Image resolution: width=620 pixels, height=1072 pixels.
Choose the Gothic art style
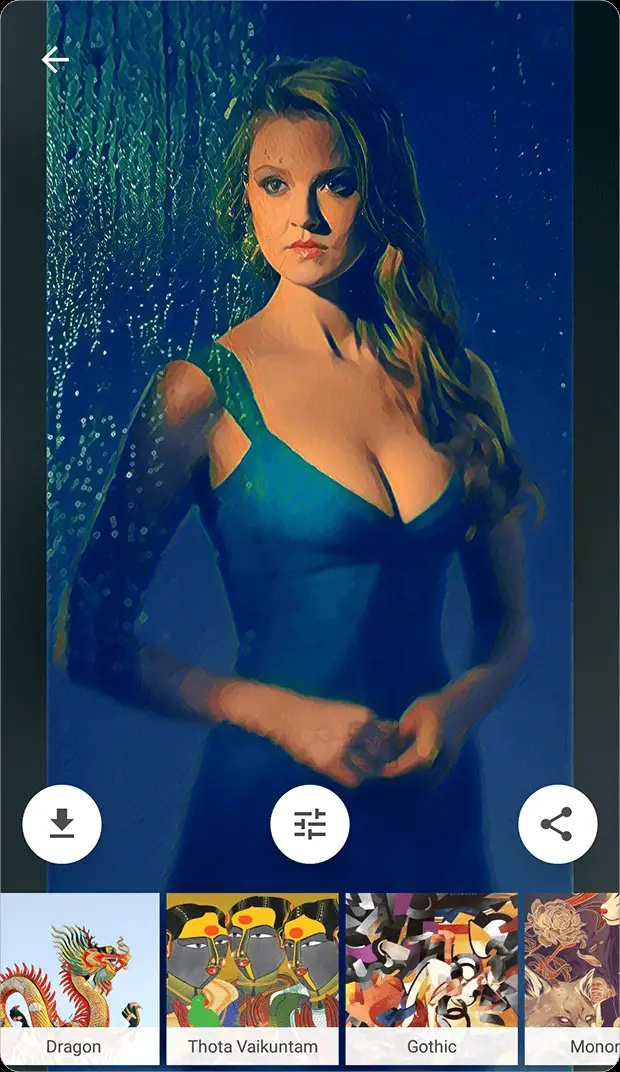coord(431,979)
